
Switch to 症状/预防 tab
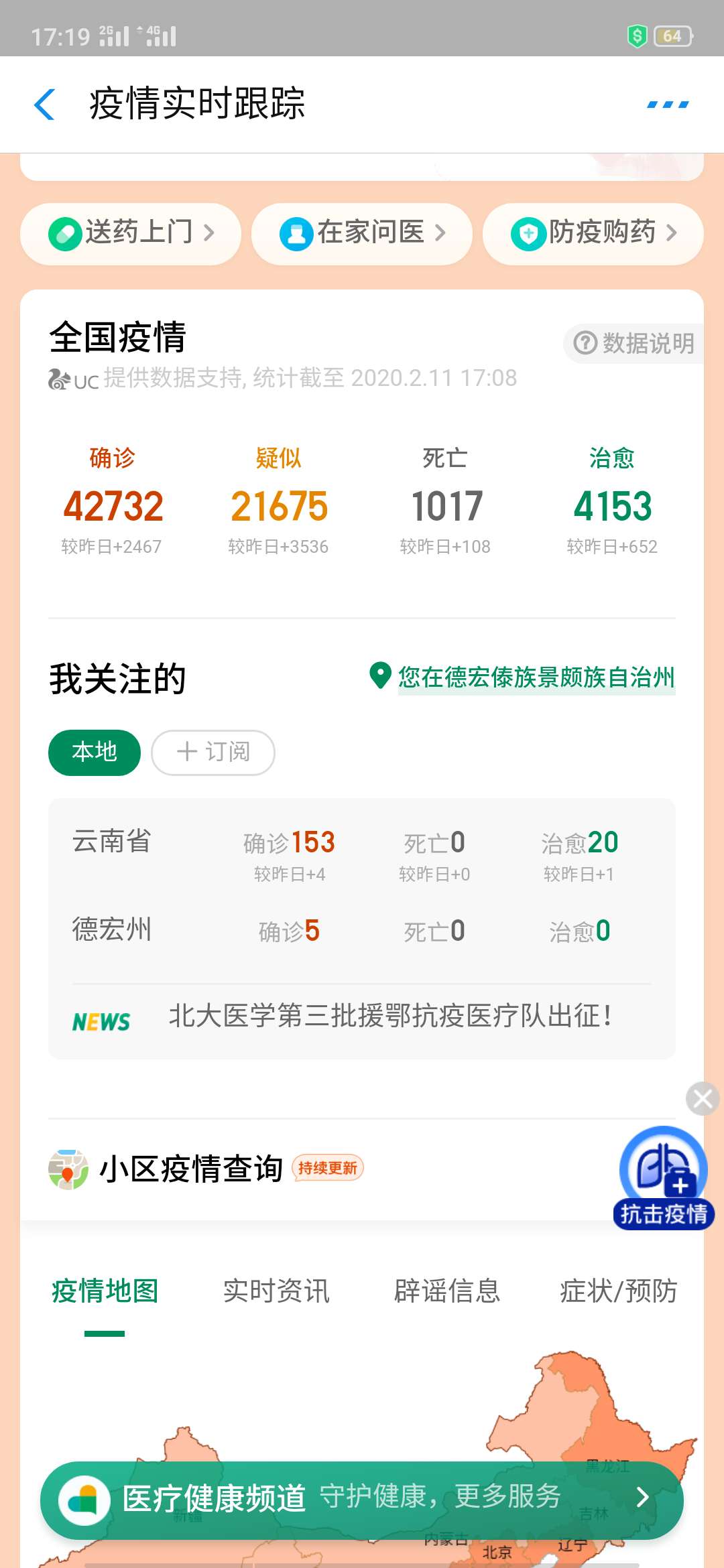tap(618, 1291)
